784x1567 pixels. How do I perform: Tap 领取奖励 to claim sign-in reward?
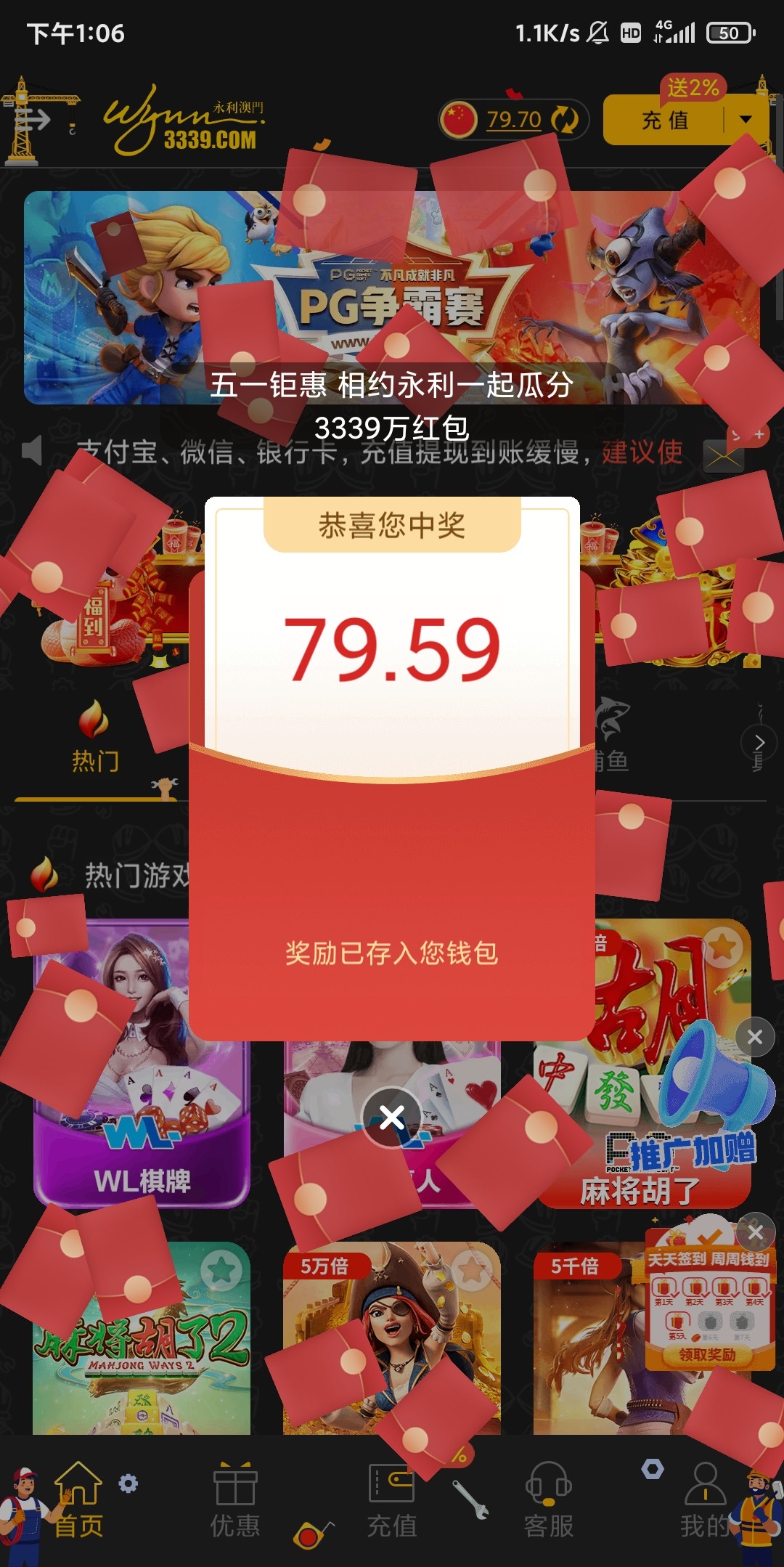(x=707, y=1355)
